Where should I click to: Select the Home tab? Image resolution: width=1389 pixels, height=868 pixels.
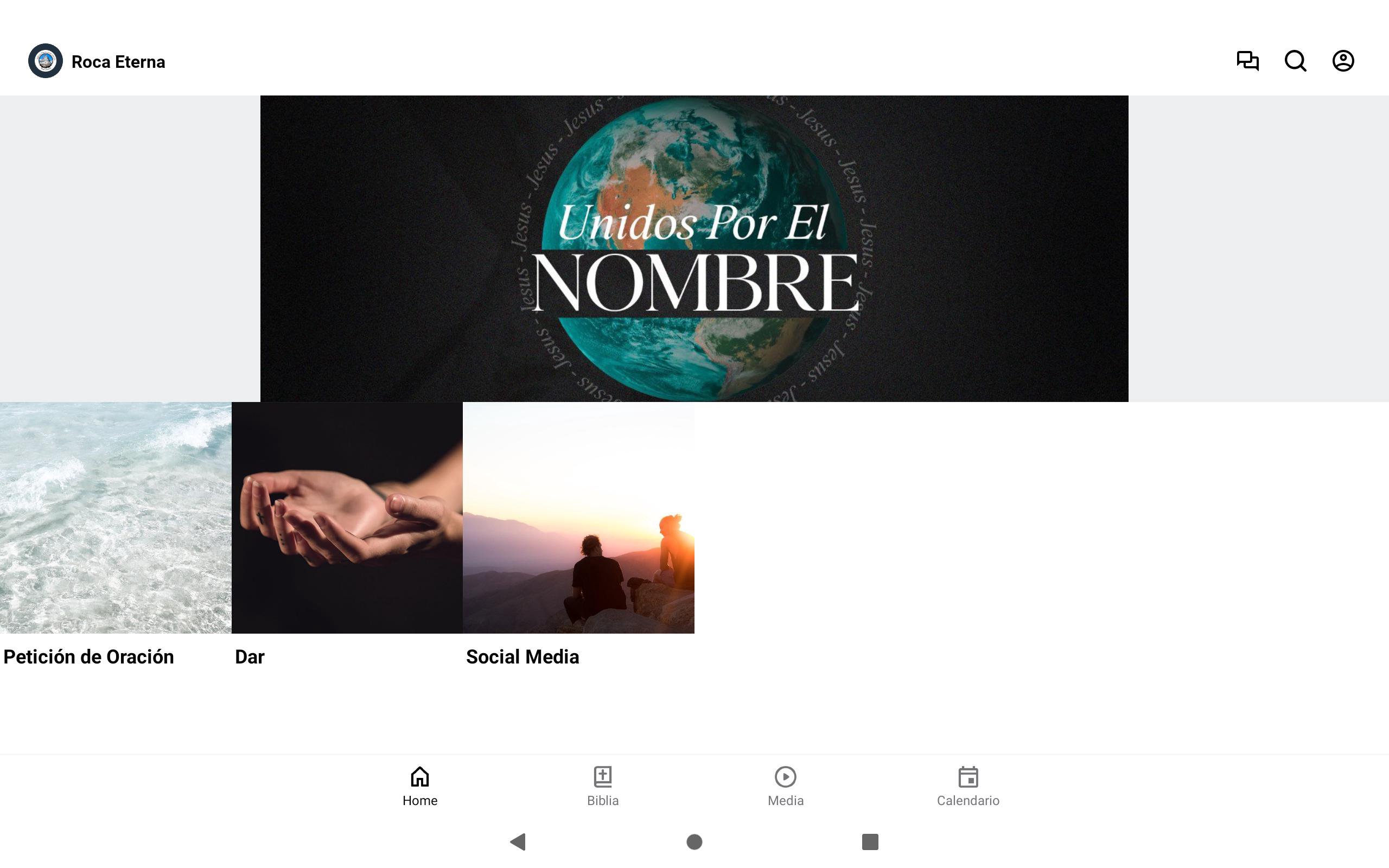419,786
